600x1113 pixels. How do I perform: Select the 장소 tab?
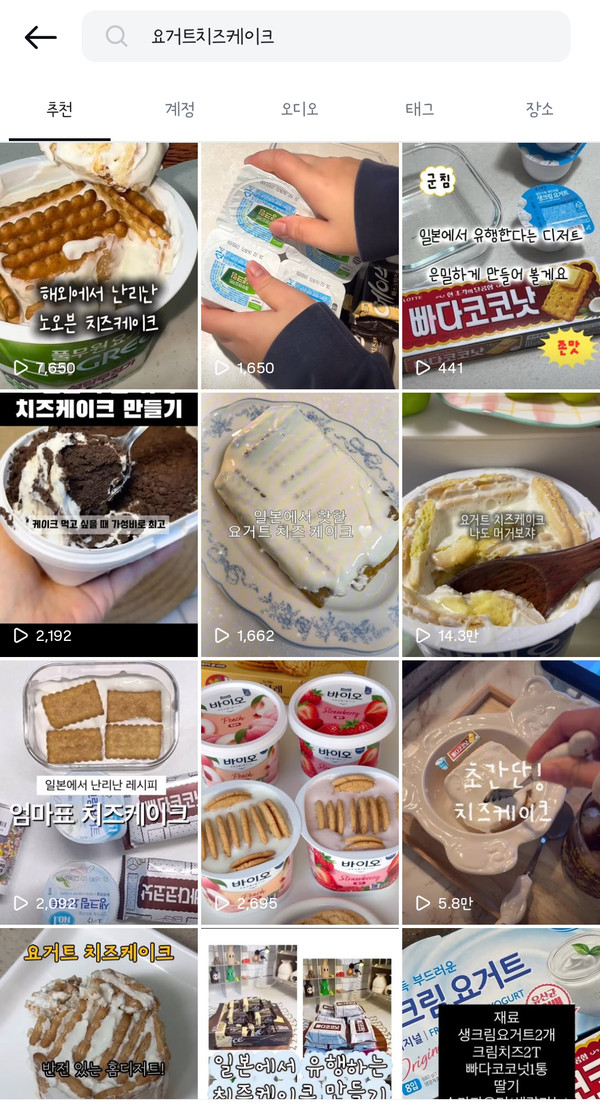[x=539, y=109]
